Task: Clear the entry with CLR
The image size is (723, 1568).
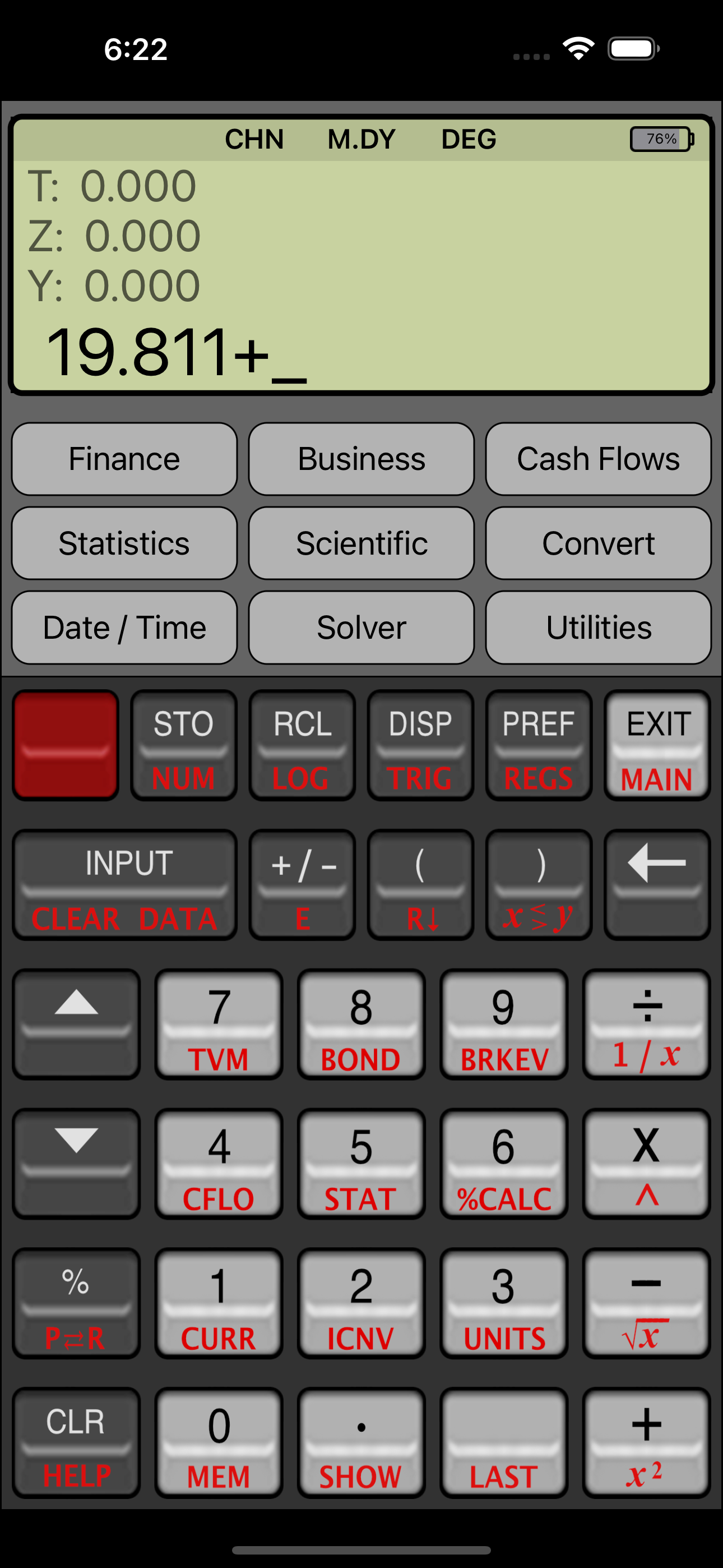Action: tap(76, 1442)
